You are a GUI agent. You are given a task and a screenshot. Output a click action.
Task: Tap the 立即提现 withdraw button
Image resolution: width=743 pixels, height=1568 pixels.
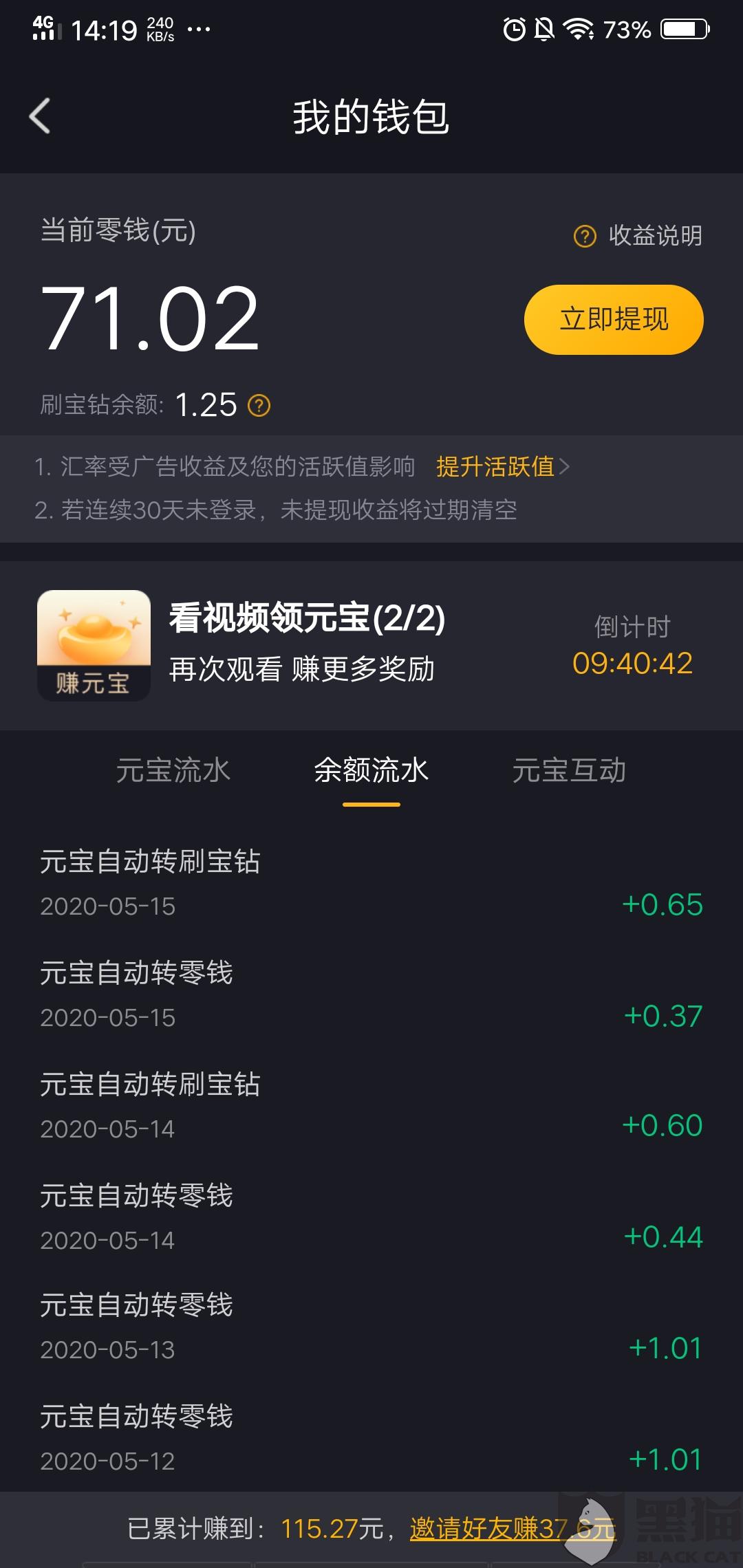pyautogui.click(x=614, y=320)
